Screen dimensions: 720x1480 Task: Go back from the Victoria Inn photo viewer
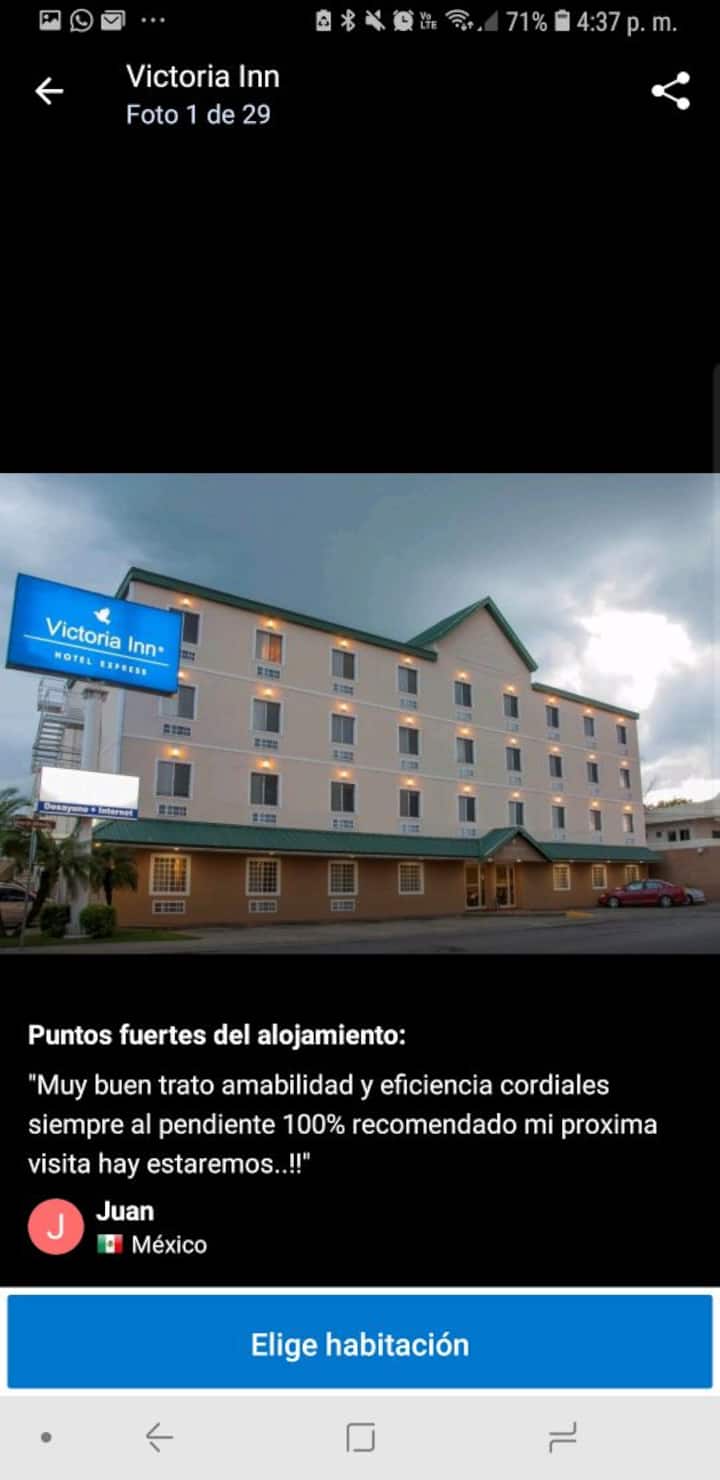(49, 92)
